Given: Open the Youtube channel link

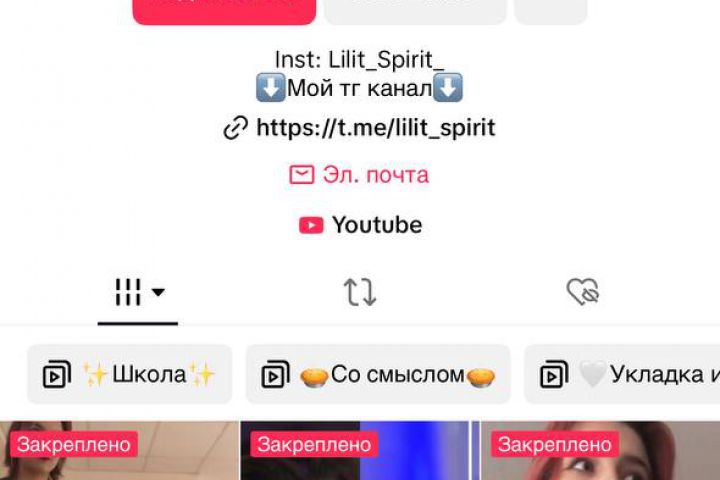Looking at the screenshot, I should (x=360, y=225).
